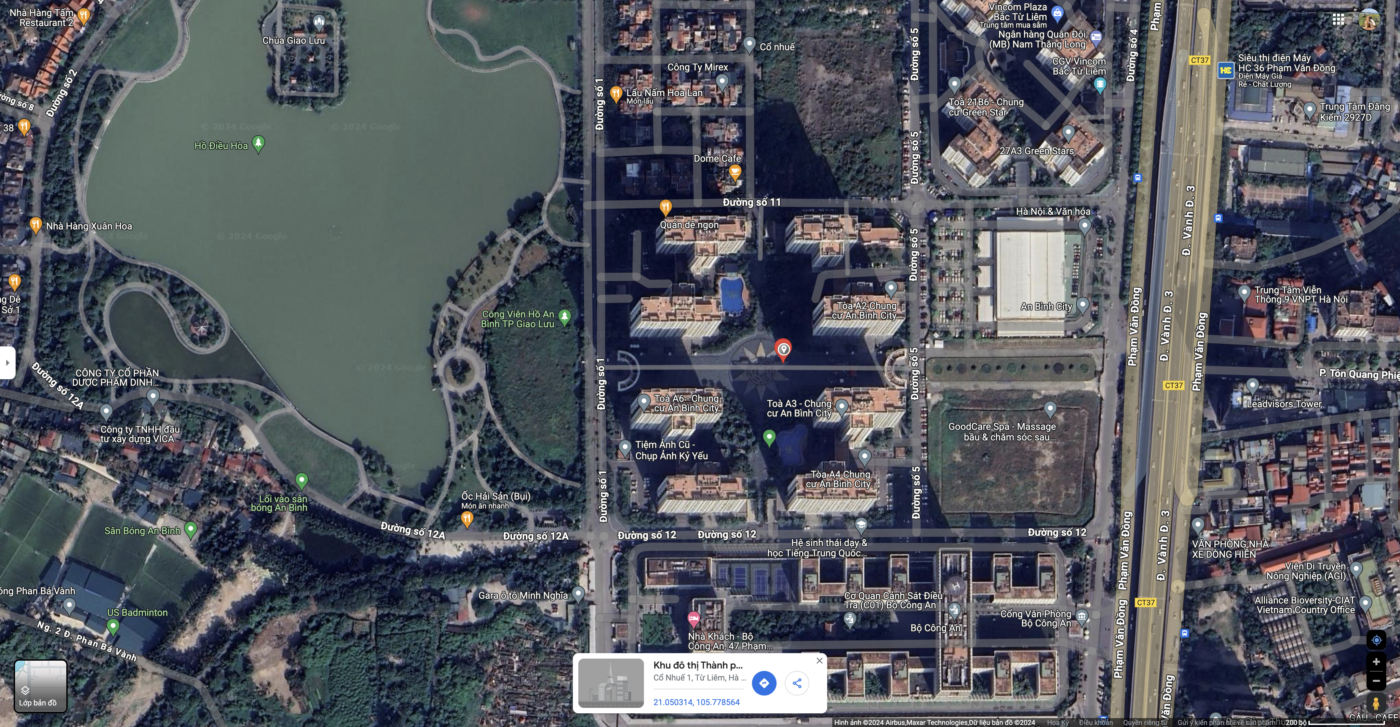Share this location from the card
The height and width of the screenshot is (727, 1400).
797,683
